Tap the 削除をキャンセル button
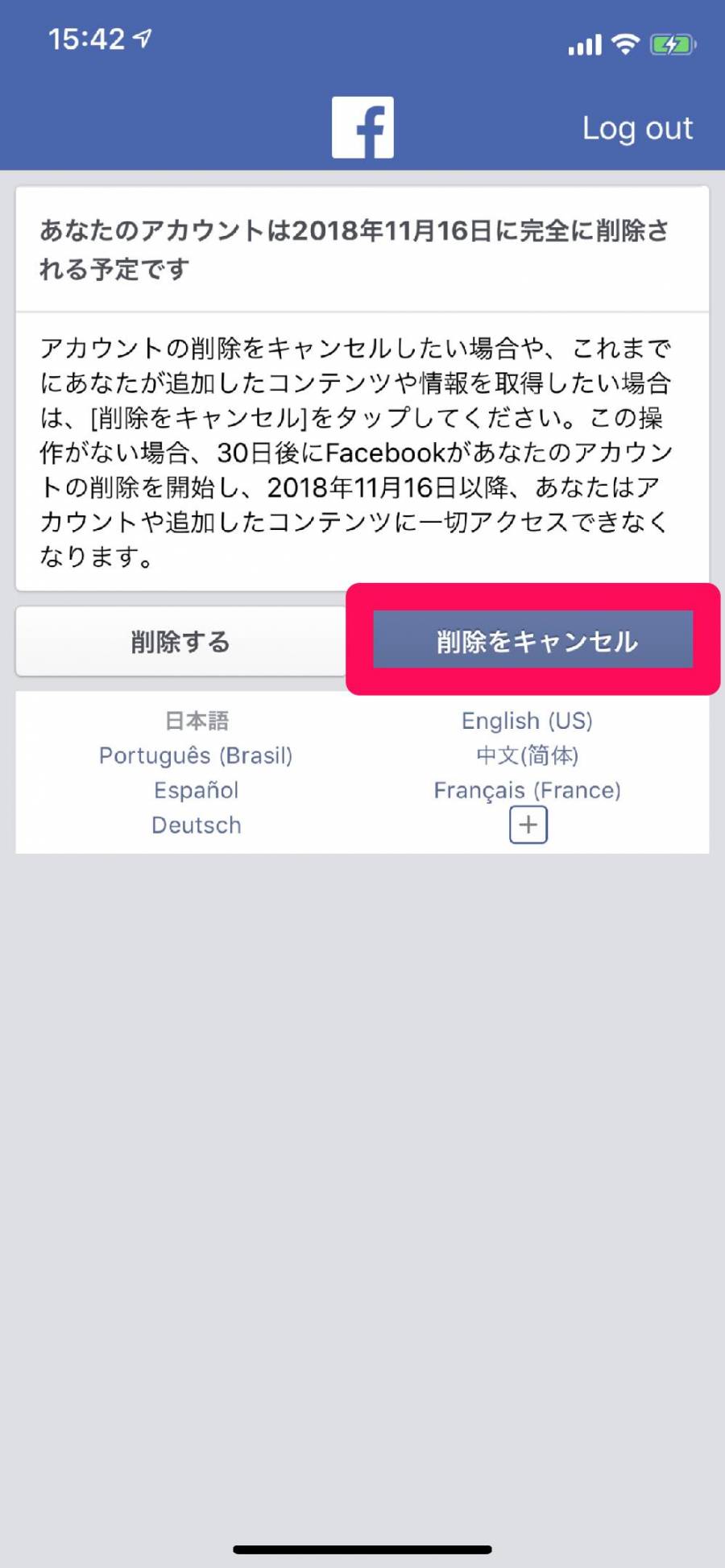Viewport: 725px width, 1568px height. [532, 639]
